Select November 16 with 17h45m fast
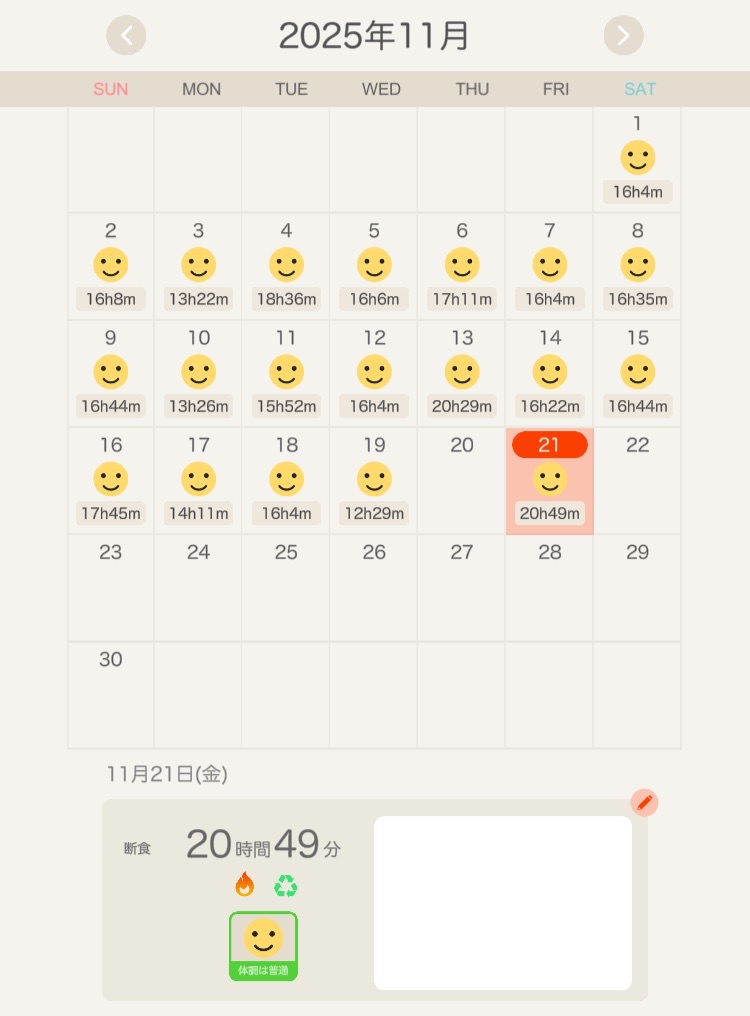Image resolution: width=750 pixels, height=1016 pixels. click(111, 480)
